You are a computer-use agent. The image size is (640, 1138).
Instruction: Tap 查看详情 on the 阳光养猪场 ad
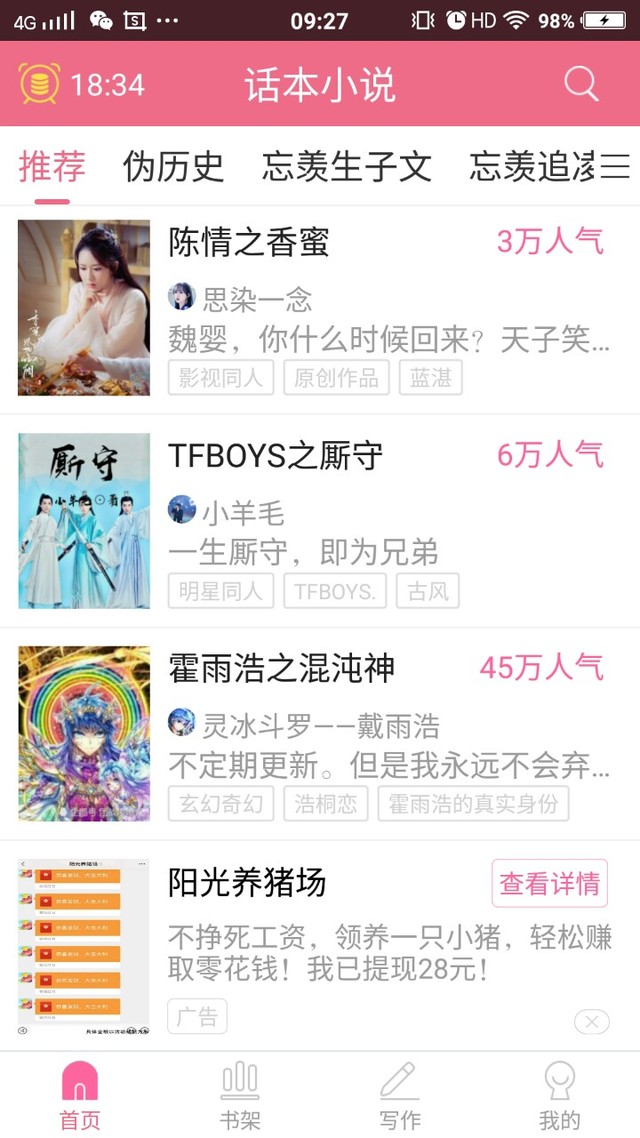pyautogui.click(x=549, y=883)
